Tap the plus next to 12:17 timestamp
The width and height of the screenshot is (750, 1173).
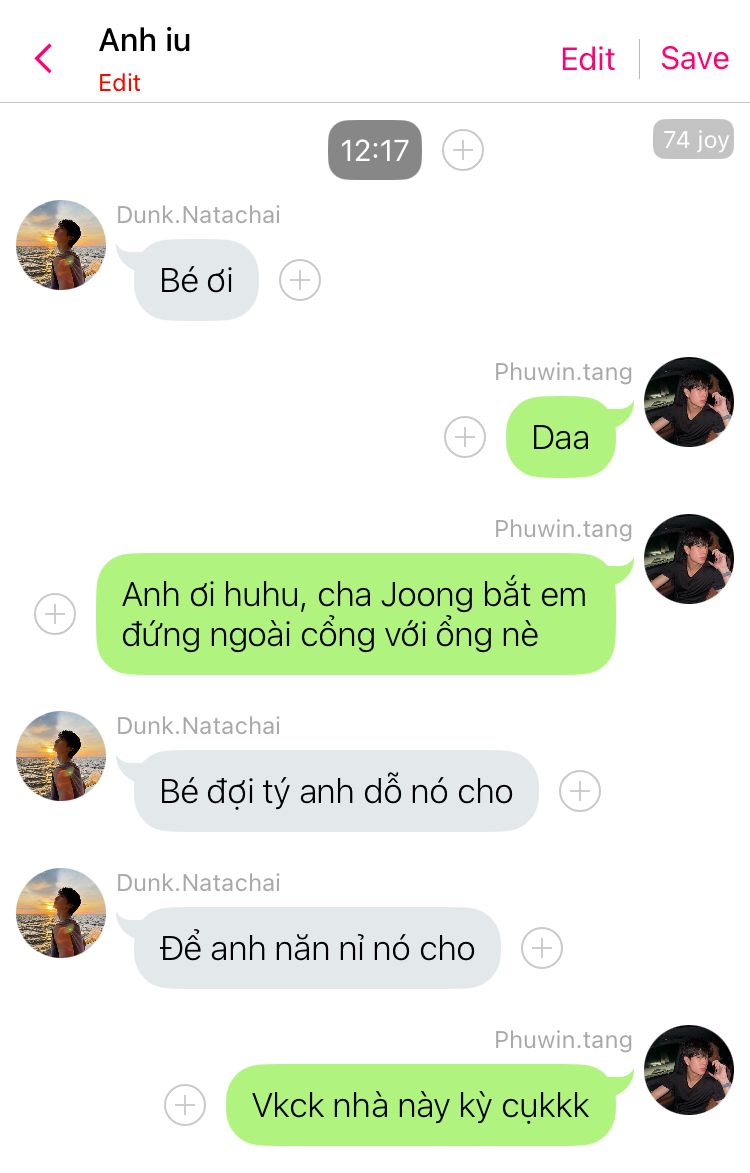pos(463,150)
